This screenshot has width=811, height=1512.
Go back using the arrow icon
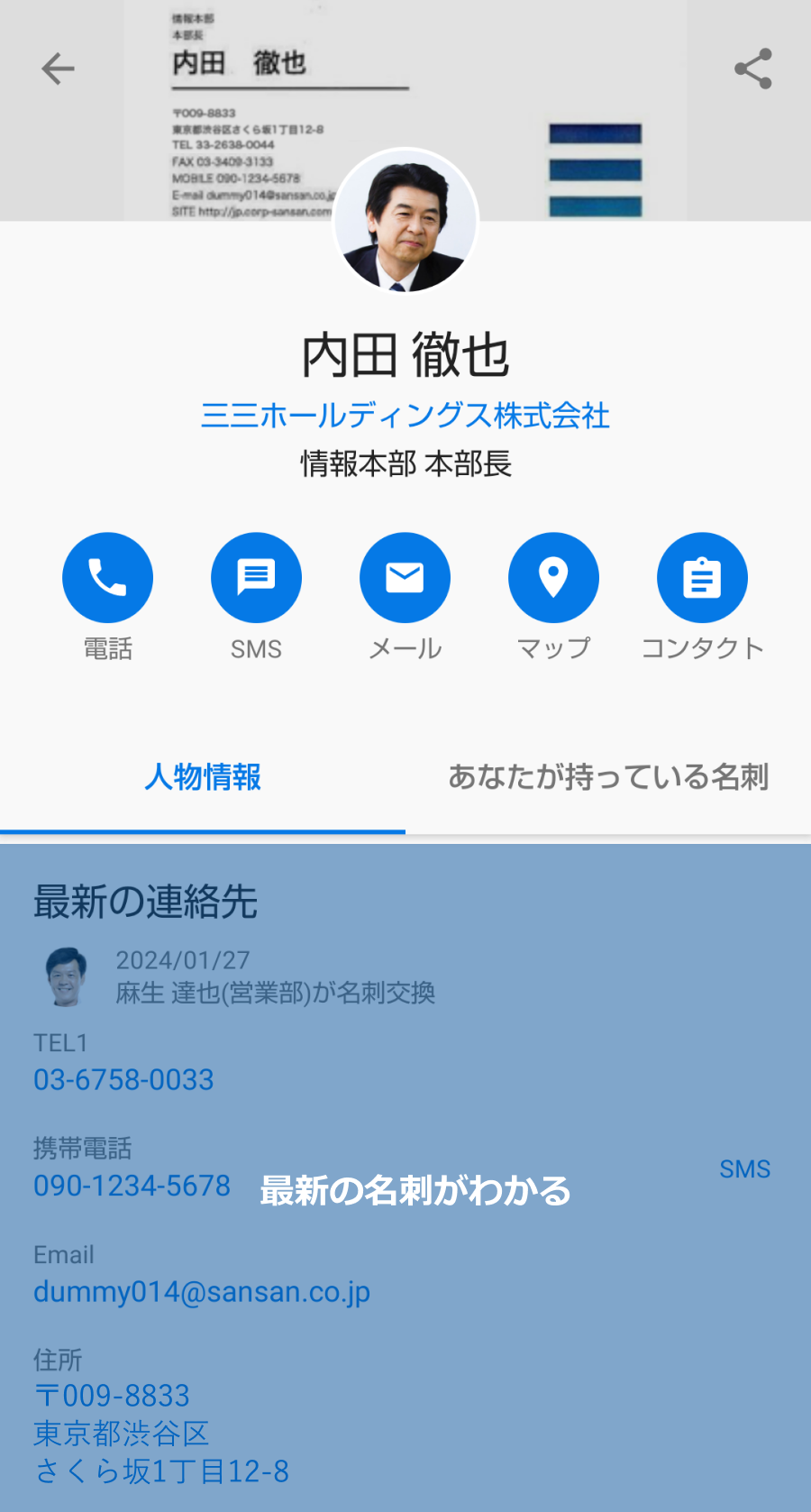tap(58, 69)
